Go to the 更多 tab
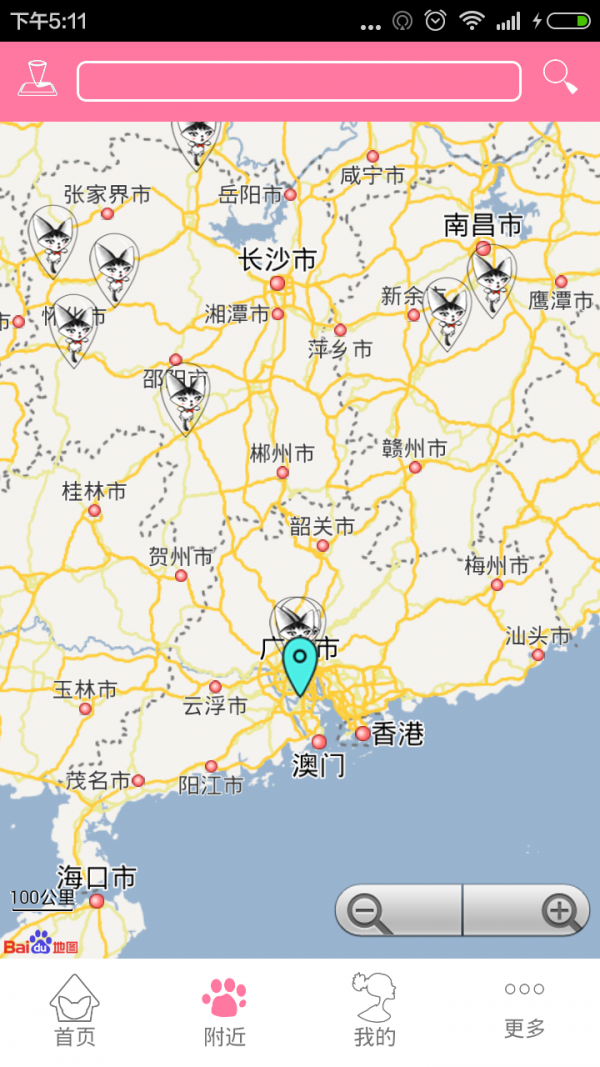 click(x=524, y=1011)
